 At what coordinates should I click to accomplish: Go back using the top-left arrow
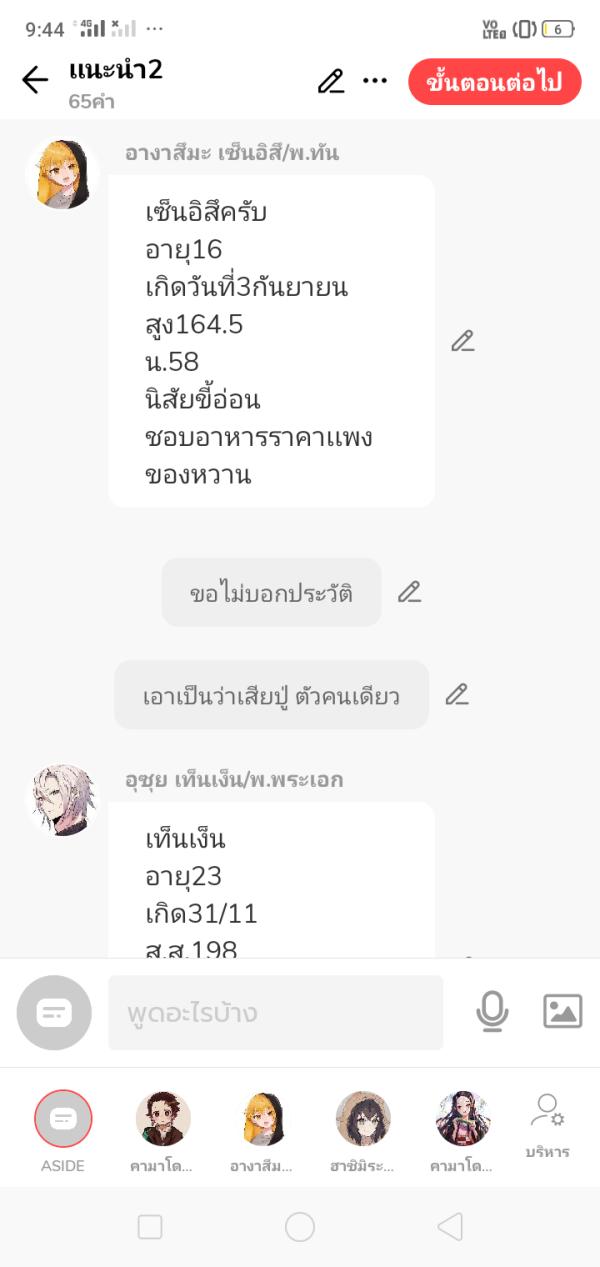pyautogui.click(x=35, y=80)
